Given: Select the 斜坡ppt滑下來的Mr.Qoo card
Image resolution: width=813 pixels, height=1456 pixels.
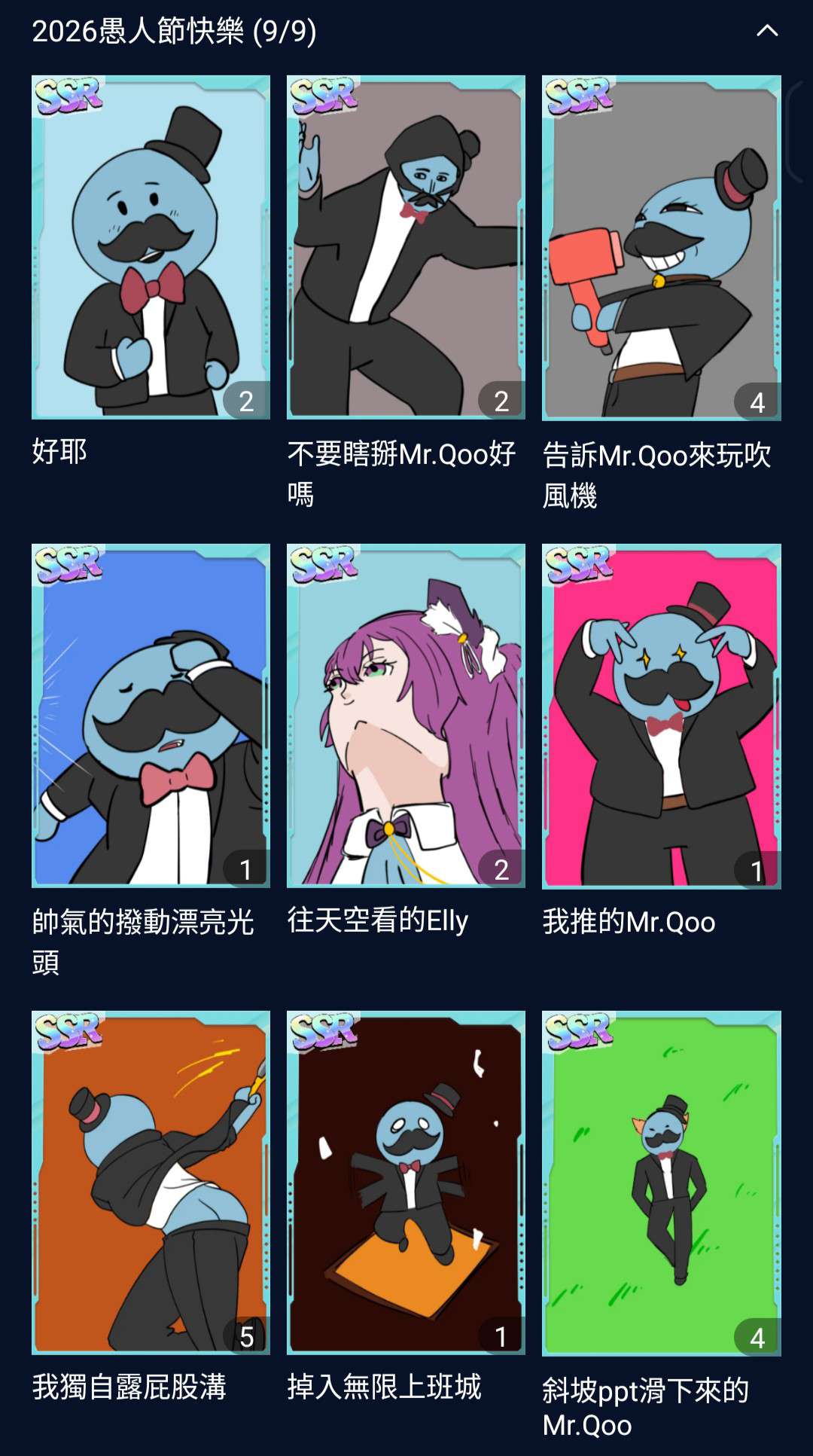Looking at the screenshot, I should 661,1183.
